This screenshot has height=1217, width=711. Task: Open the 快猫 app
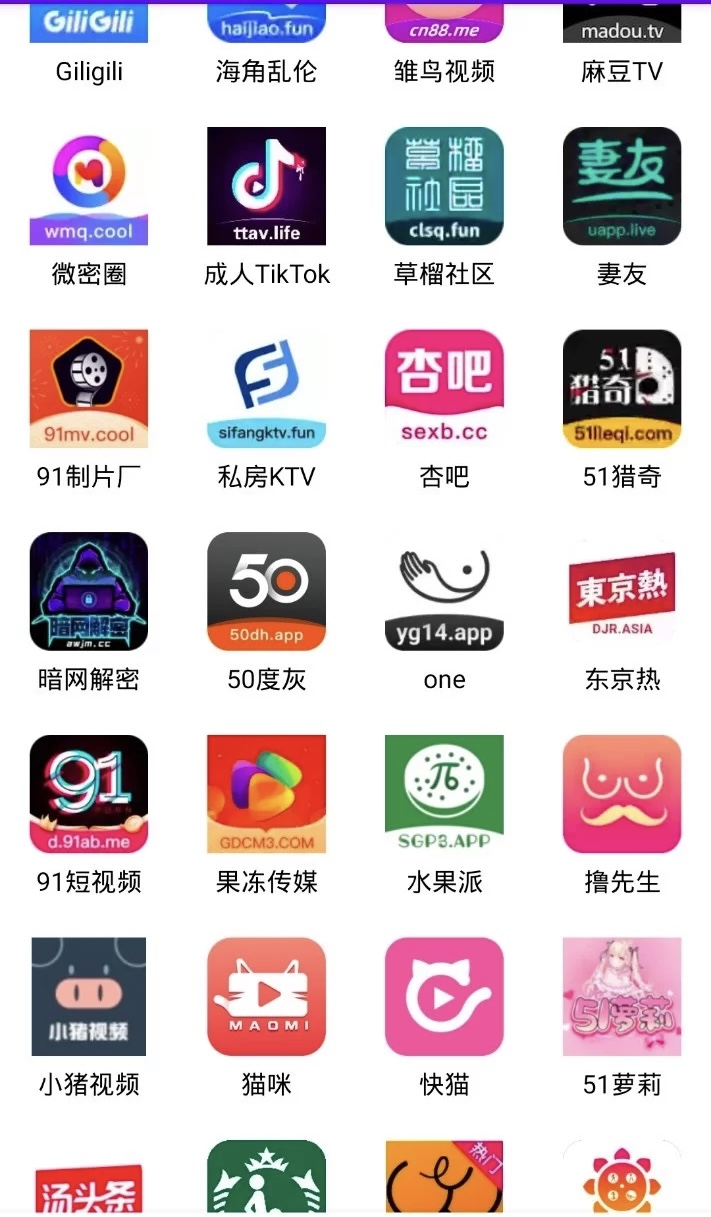click(444, 996)
